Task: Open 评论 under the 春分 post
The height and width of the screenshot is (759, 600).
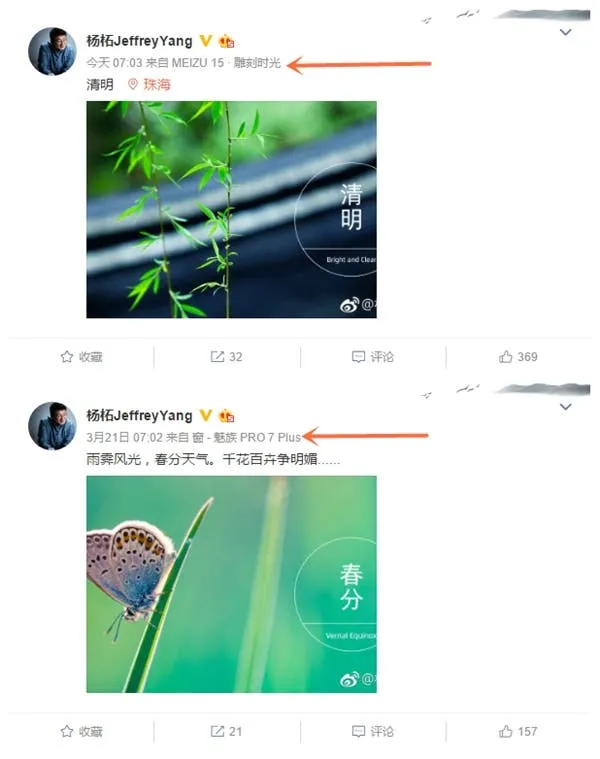Action: 373,731
